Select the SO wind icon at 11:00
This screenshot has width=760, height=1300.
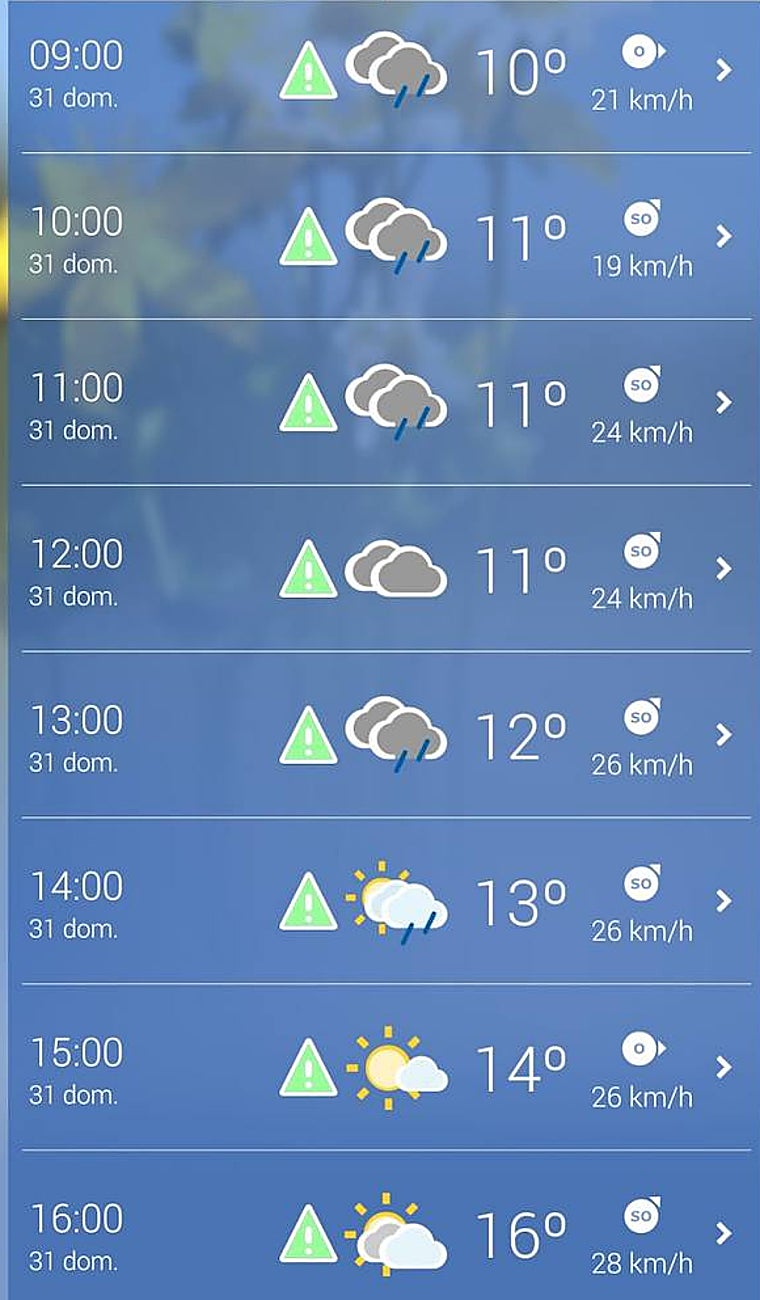coord(640,386)
